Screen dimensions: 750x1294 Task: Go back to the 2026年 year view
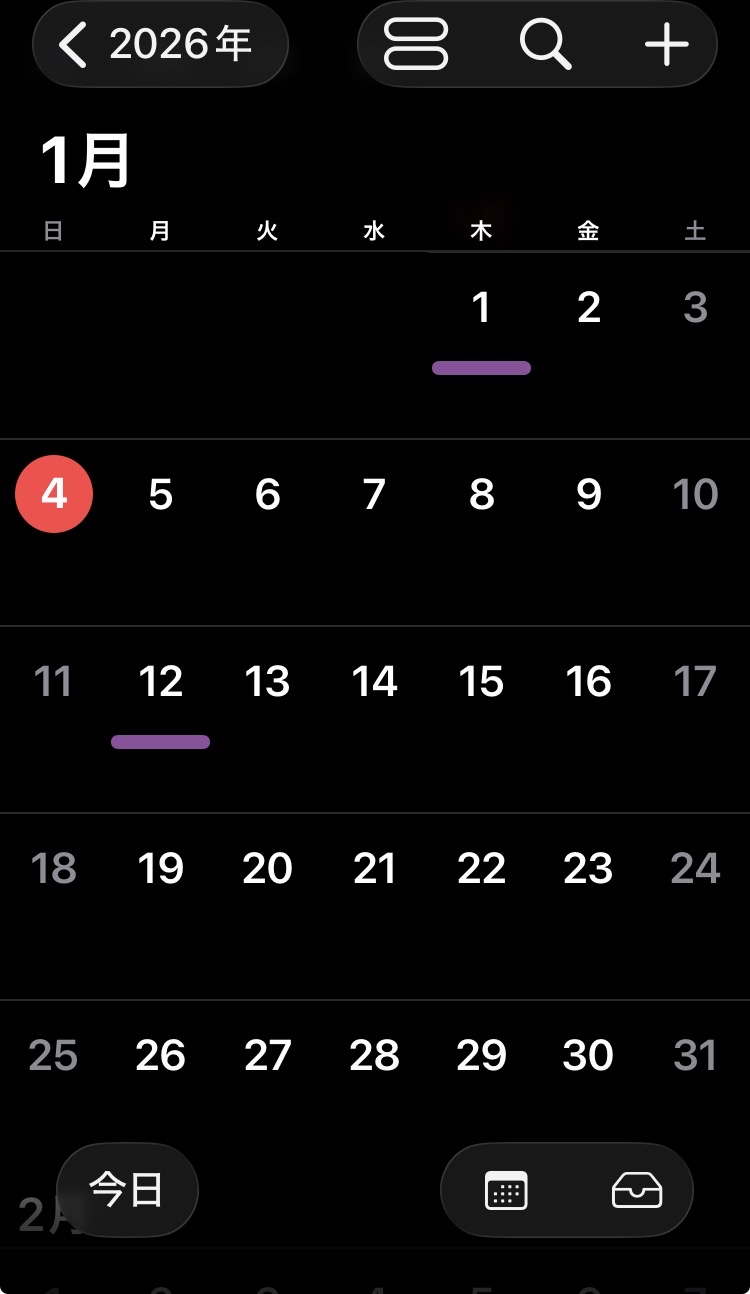click(x=160, y=45)
